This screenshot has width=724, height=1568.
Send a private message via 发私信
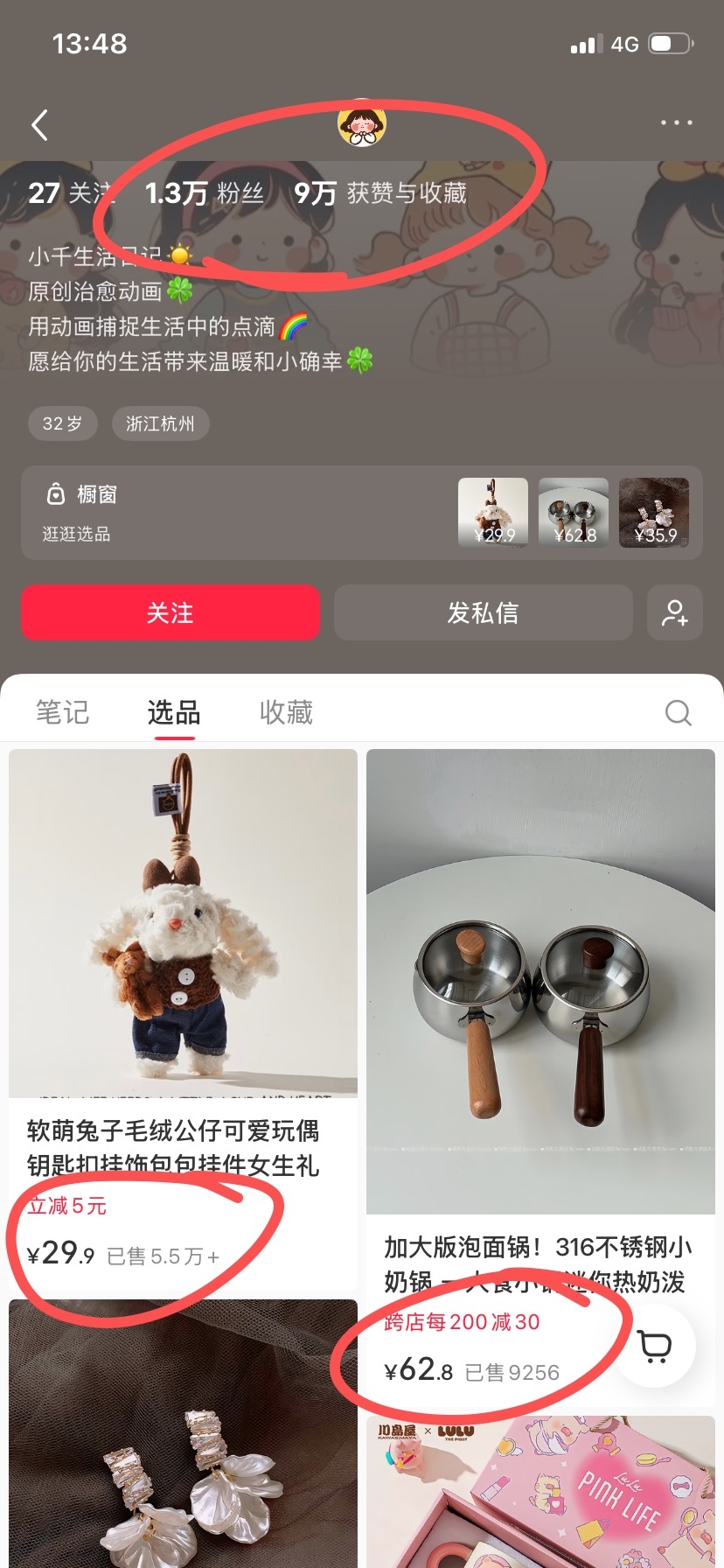[x=483, y=612]
